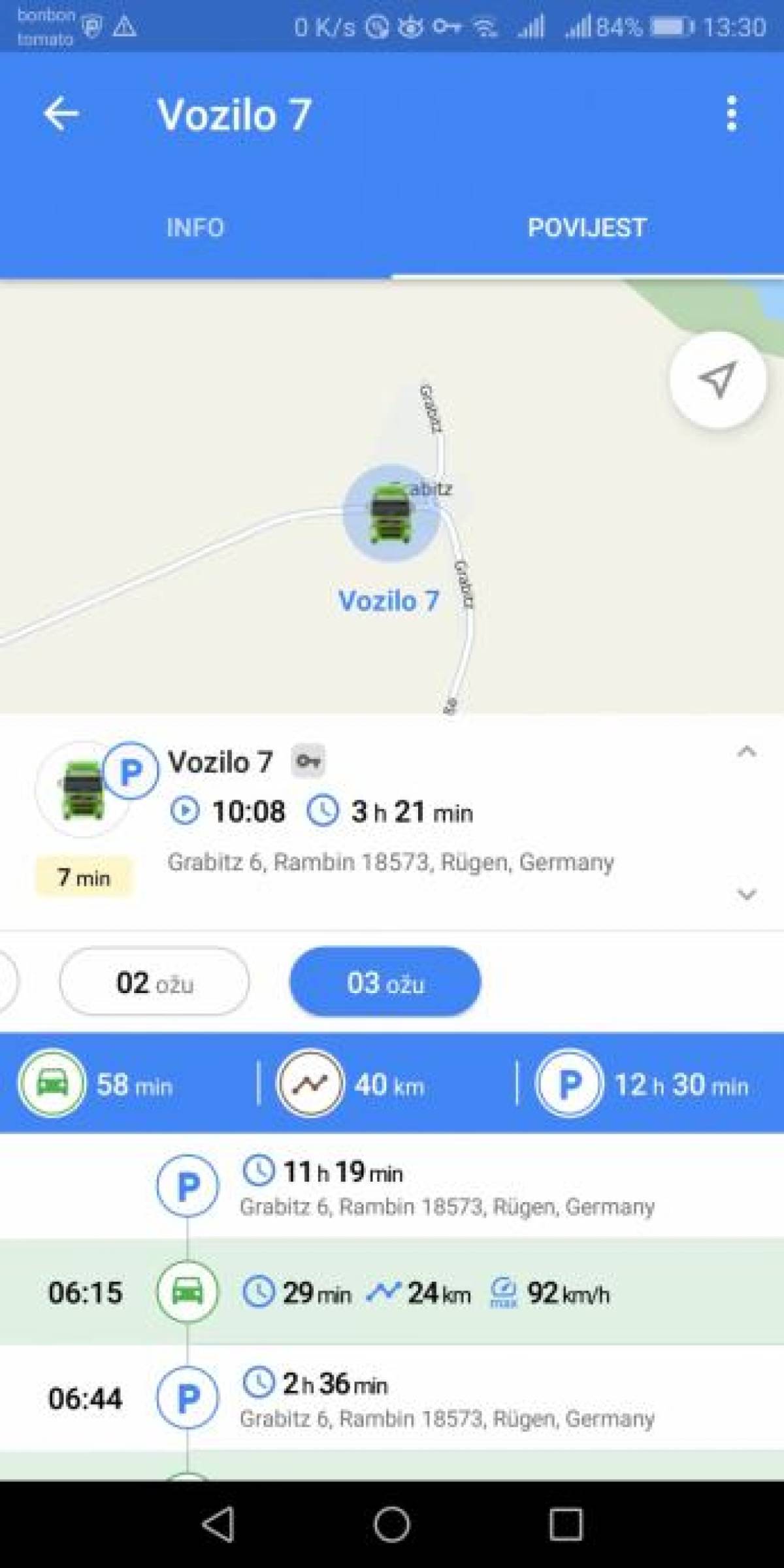The height and width of the screenshot is (1568, 784).
Task: Open recent apps from navigation bar
Action: click(565, 1524)
